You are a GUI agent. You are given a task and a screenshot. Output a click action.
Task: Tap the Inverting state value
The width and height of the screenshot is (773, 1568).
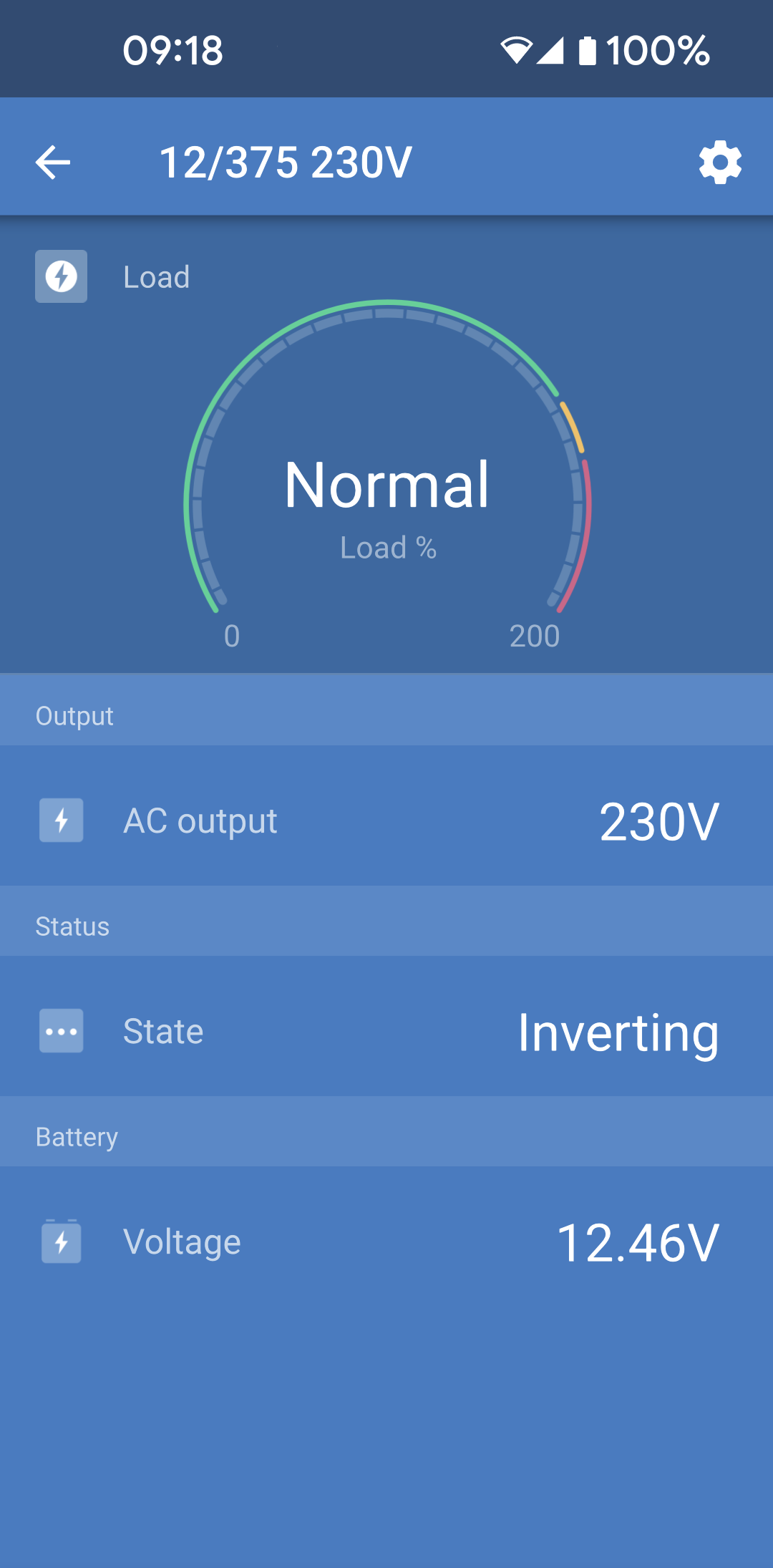tap(618, 1031)
